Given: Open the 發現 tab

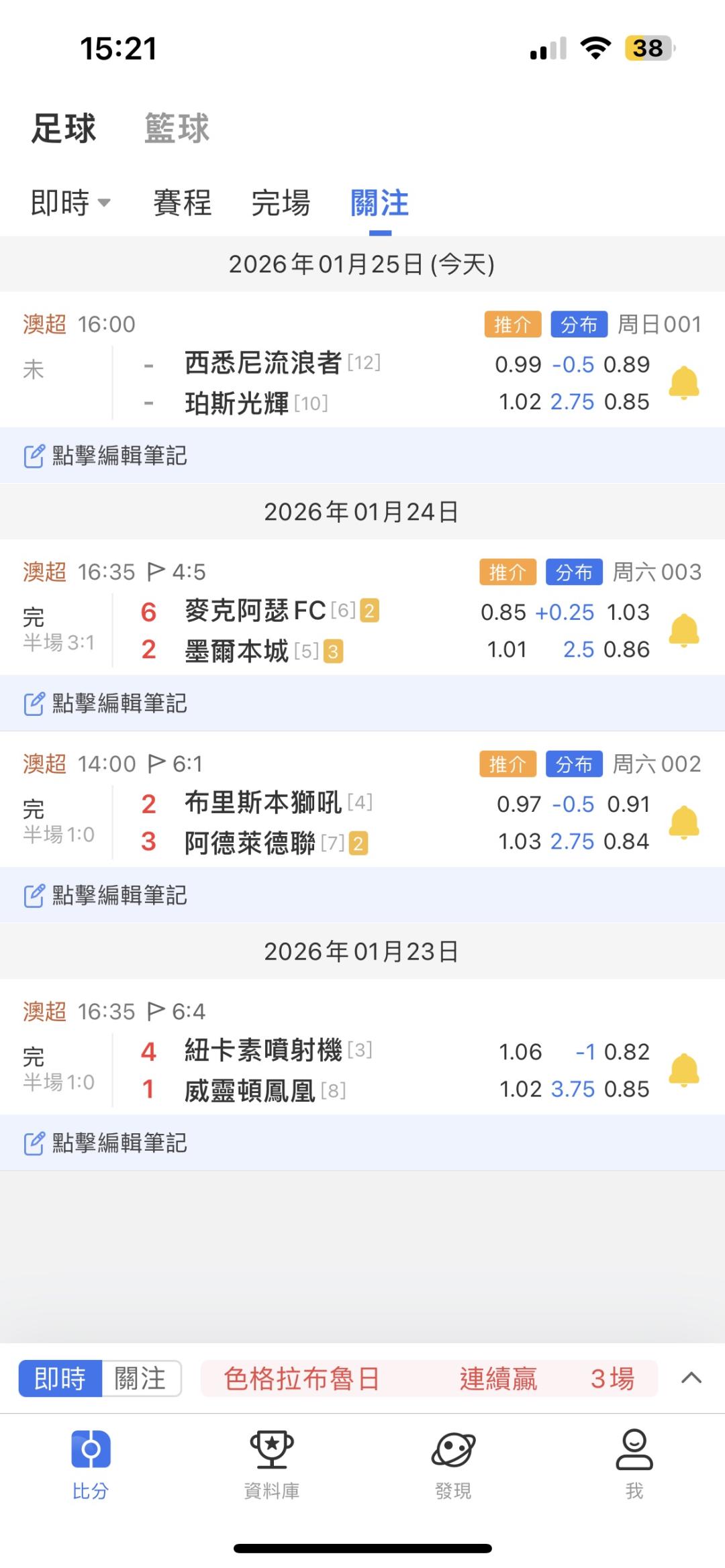Looking at the screenshot, I should point(453,1464).
